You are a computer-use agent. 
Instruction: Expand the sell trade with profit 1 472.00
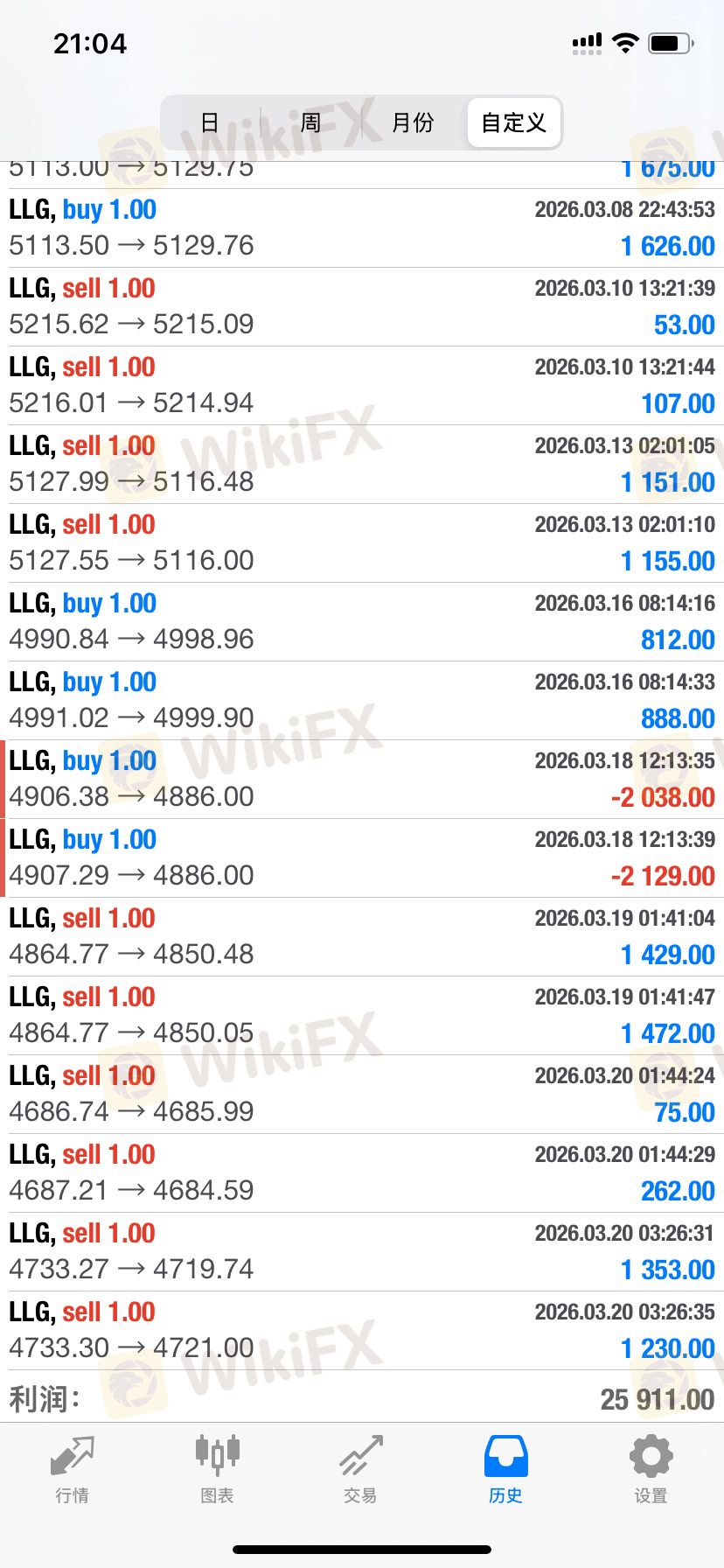point(362,1016)
